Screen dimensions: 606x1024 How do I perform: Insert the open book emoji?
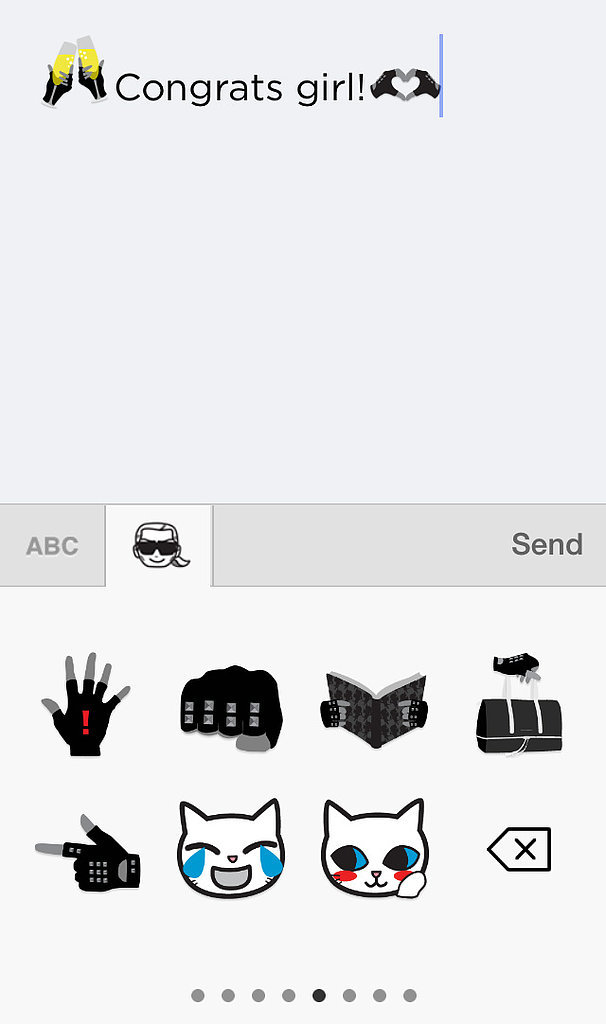tap(374, 709)
